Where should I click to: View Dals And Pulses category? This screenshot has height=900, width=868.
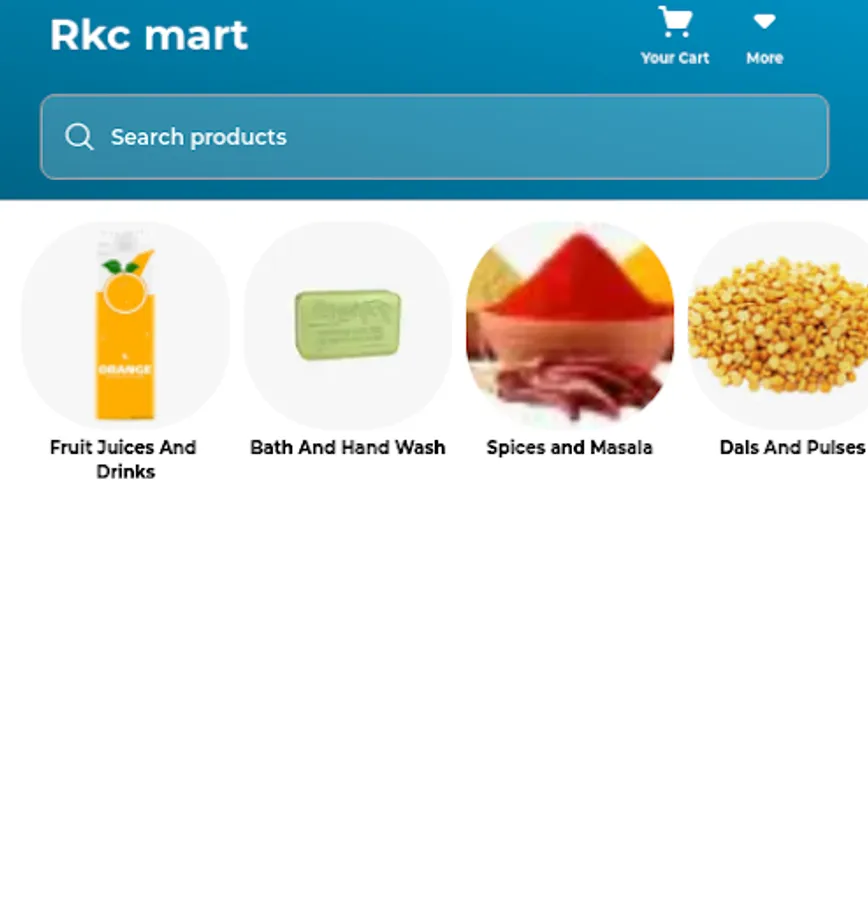pyautogui.click(x=781, y=340)
